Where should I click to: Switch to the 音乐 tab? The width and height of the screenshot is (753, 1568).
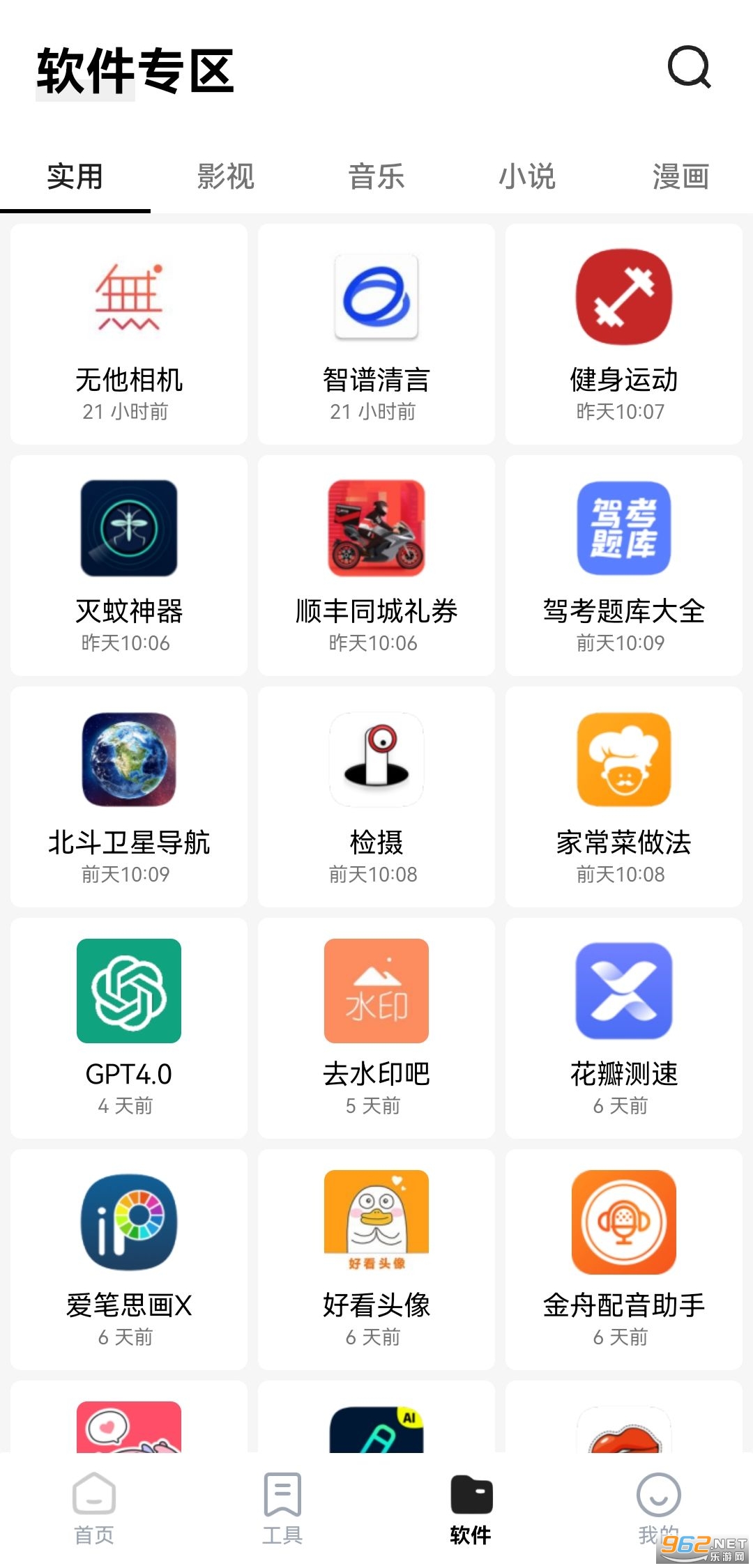[376, 176]
